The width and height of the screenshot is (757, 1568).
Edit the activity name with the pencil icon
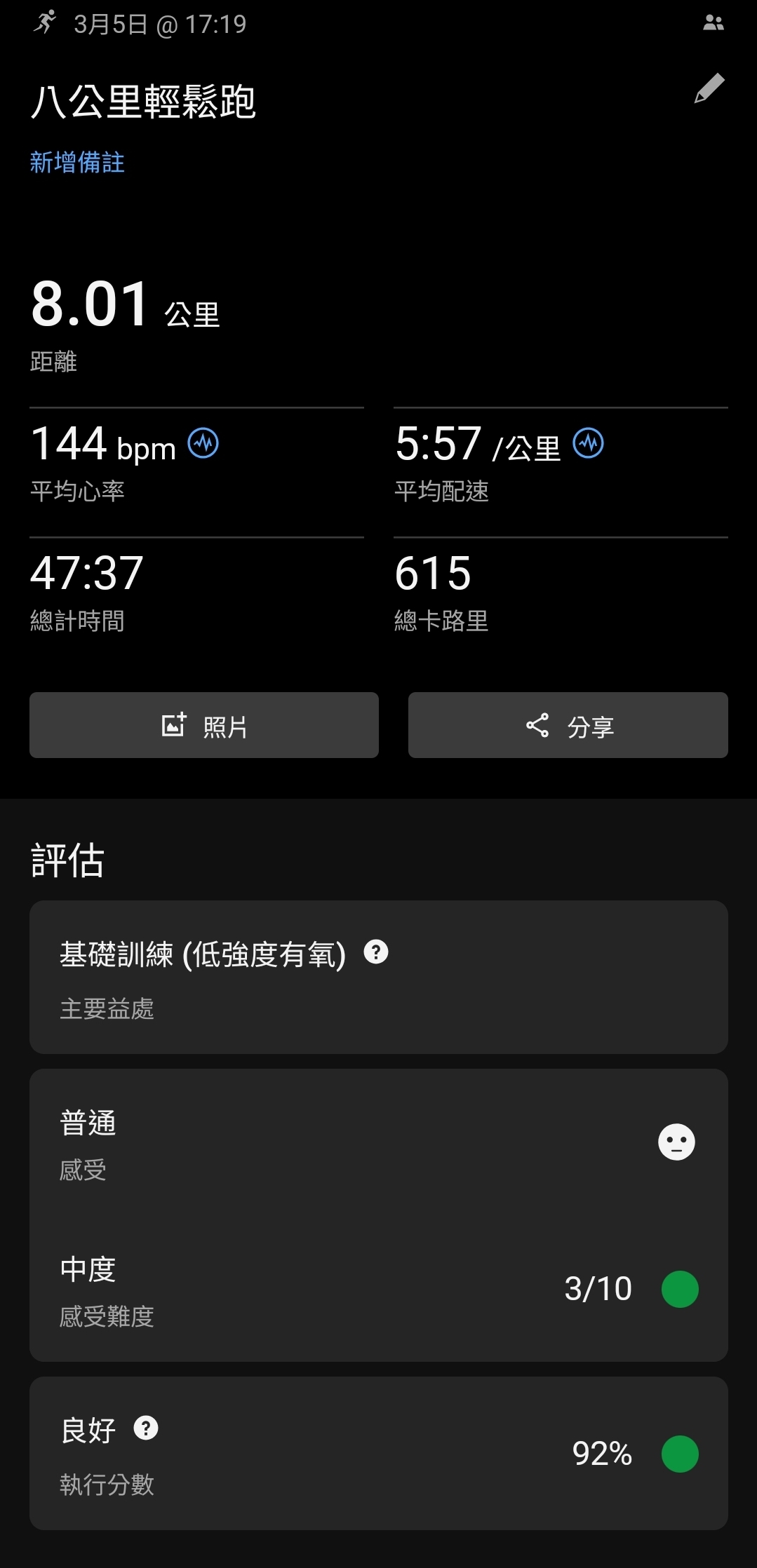click(x=709, y=88)
